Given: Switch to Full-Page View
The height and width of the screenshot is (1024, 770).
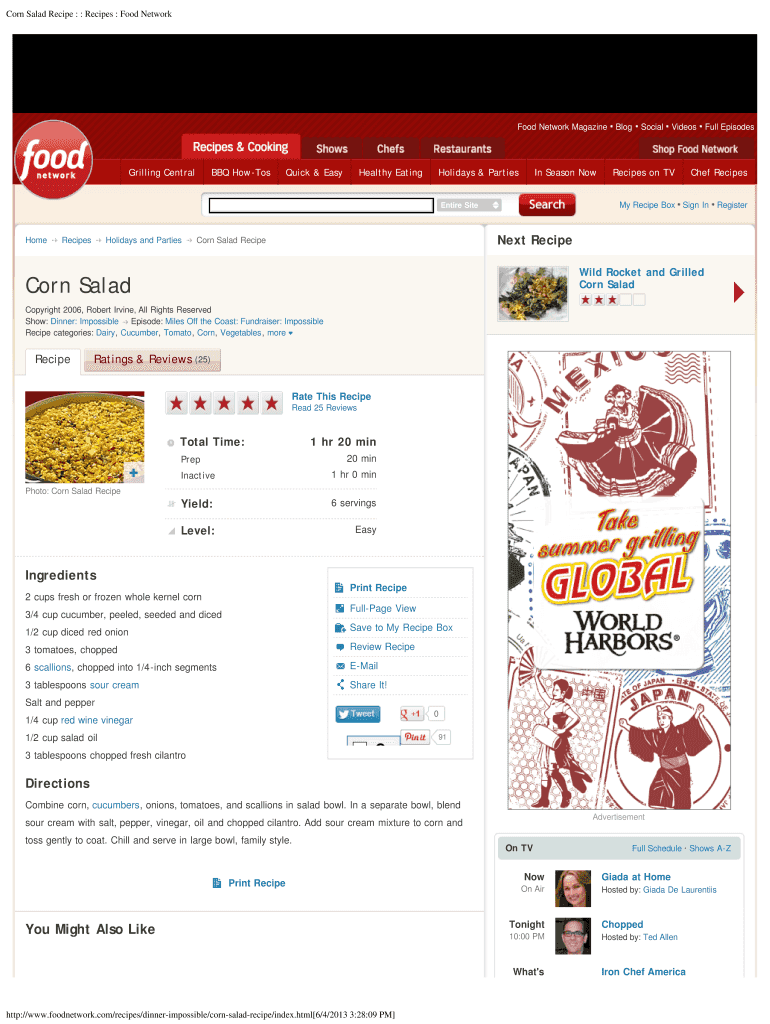Looking at the screenshot, I should [x=383, y=608].
